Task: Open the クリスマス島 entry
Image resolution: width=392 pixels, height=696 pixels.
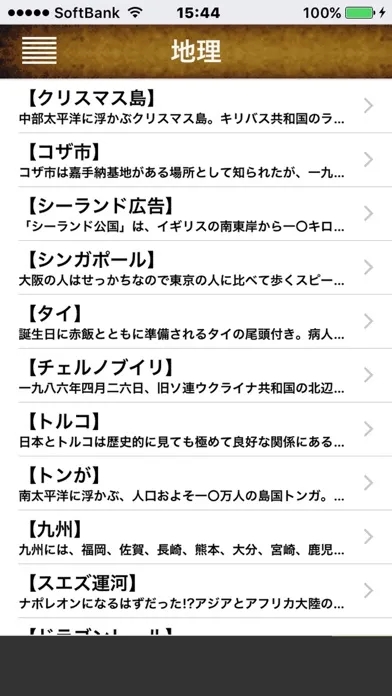Action: pyautogui.click(x=196, y=106)
